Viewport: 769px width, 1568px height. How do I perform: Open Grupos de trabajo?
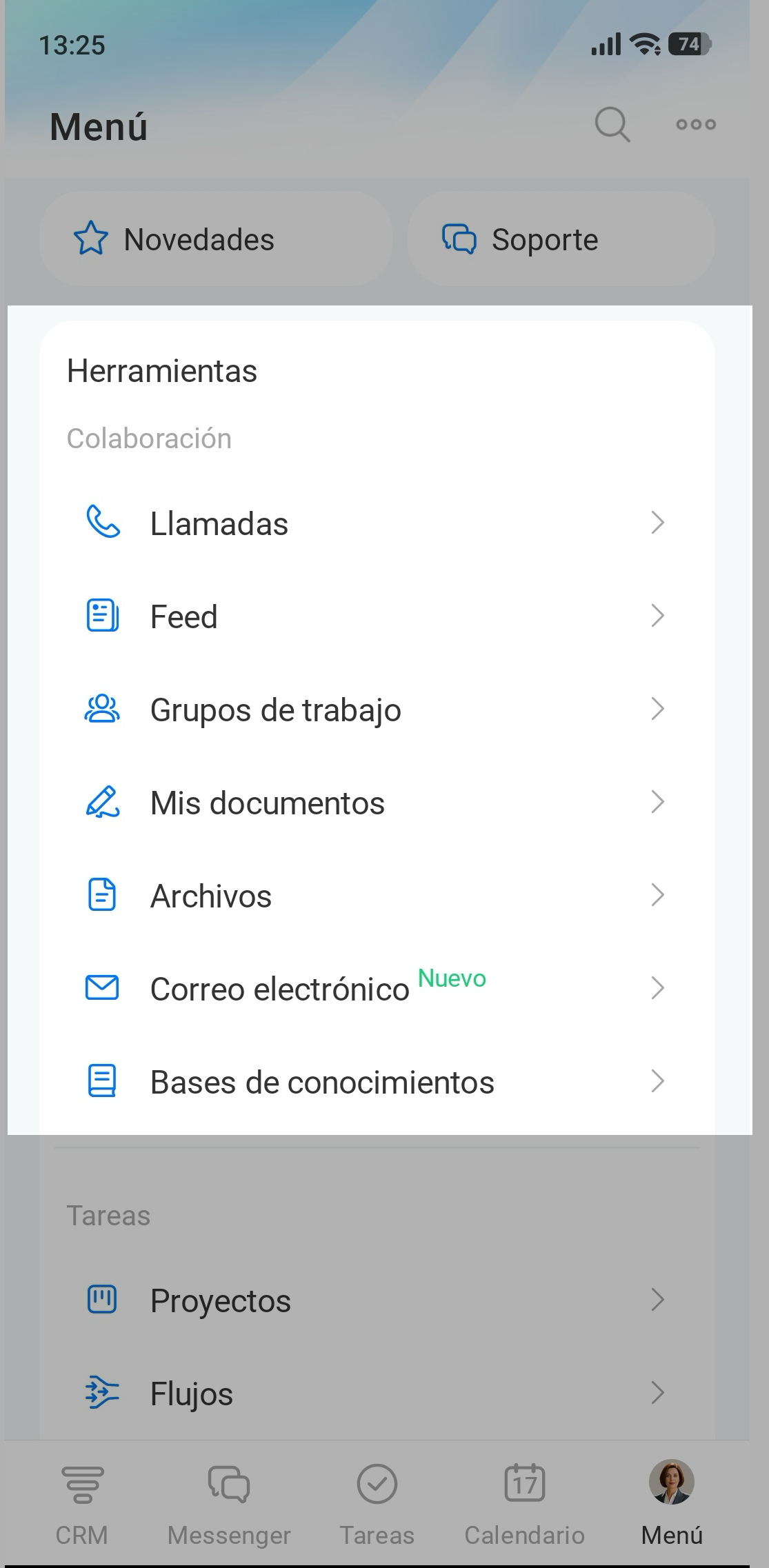tap(376, 710)
